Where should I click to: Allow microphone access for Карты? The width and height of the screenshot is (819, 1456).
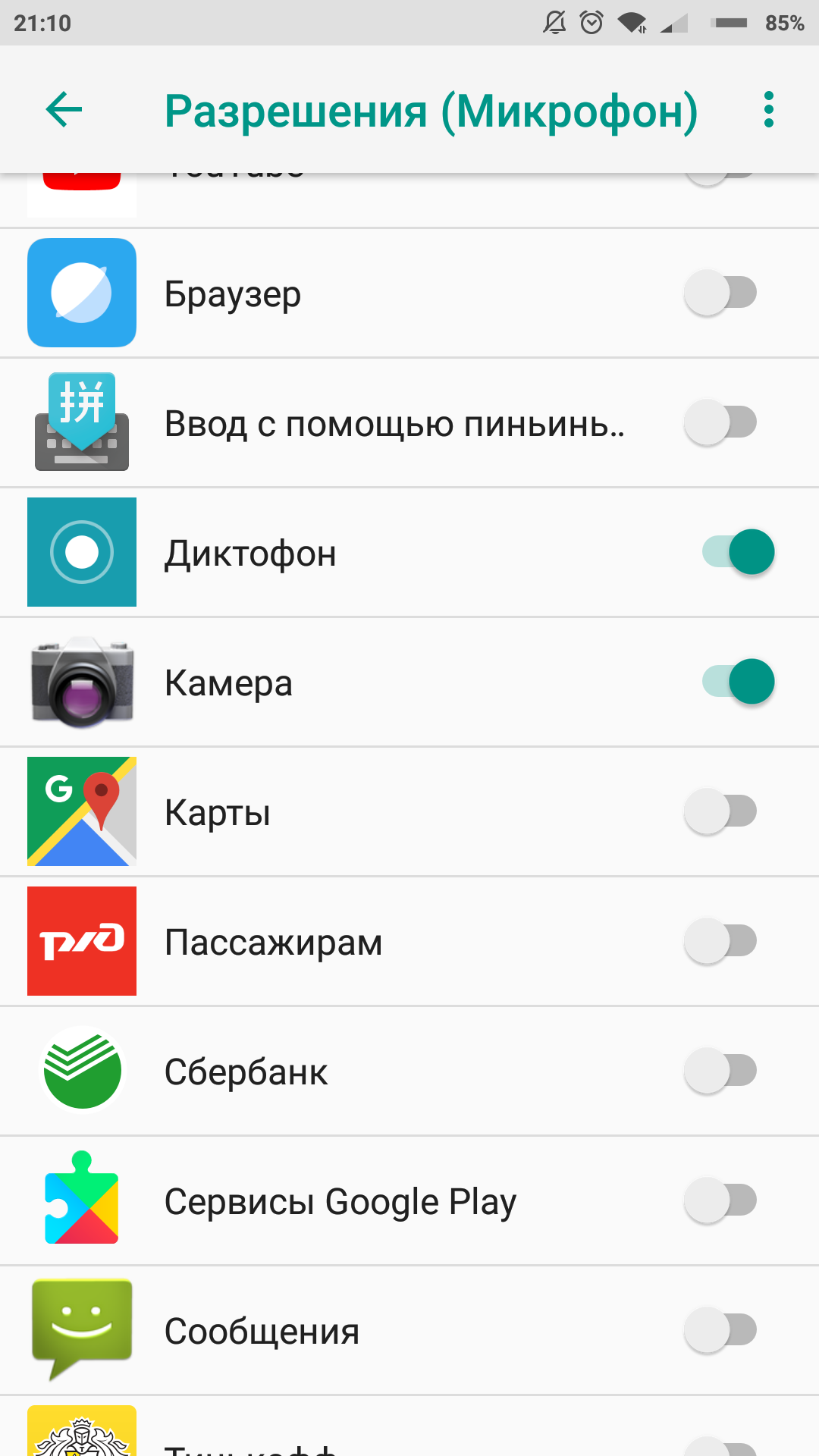(x=720, y=811)
